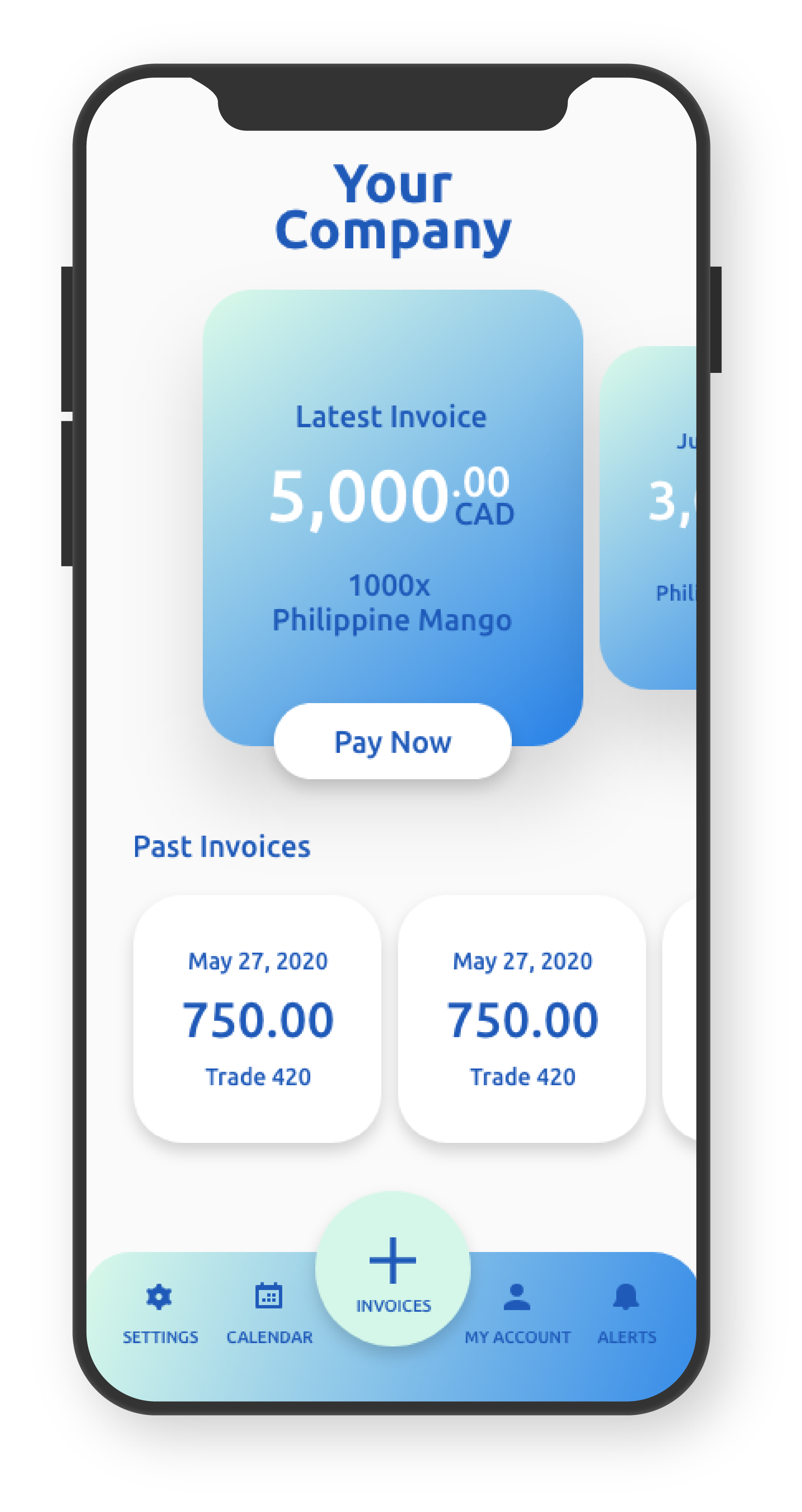Open the Settings tab
802x1512 pixels.
tap(160, 1313)
